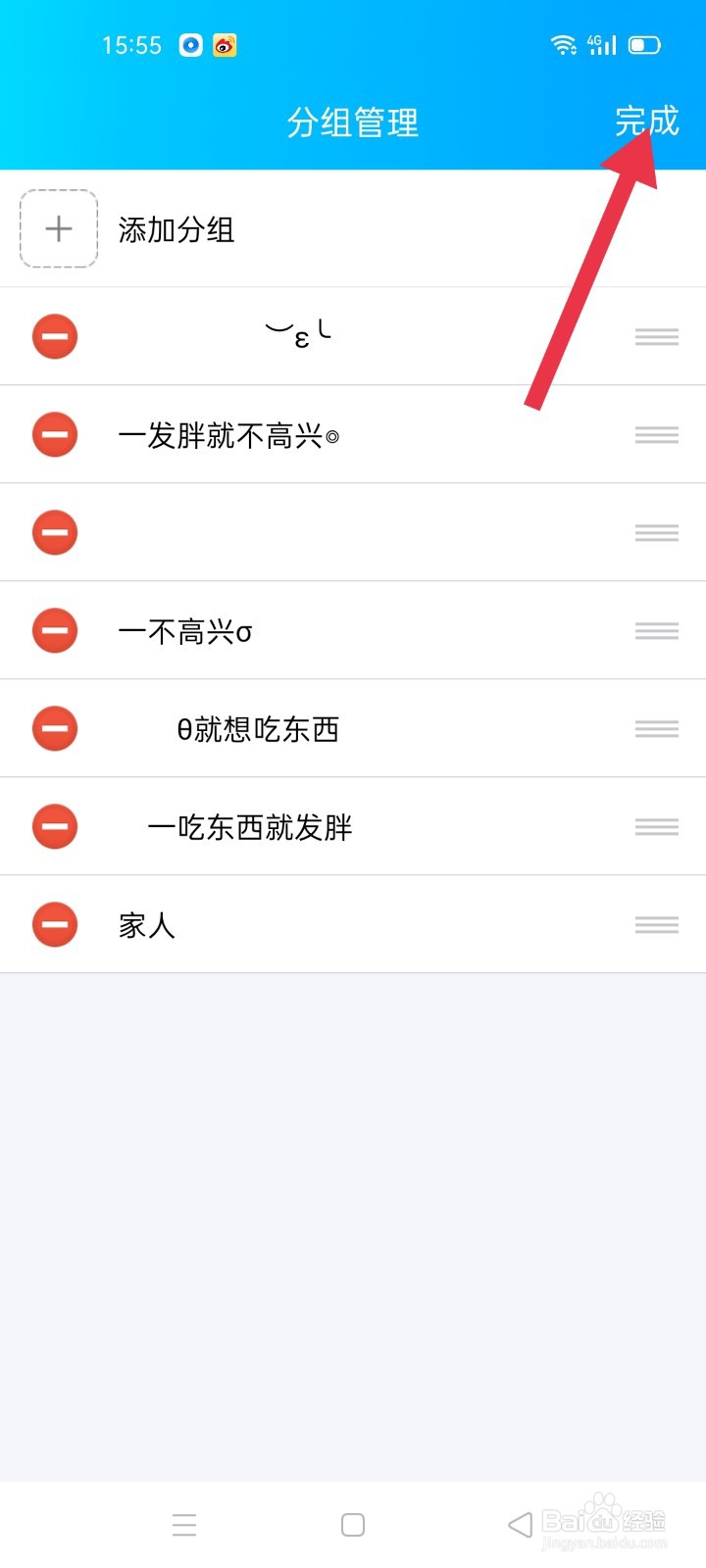This screenshot has height=1568, width=706.
Task: Go to the home screen
Action: tap(353, 1524)
